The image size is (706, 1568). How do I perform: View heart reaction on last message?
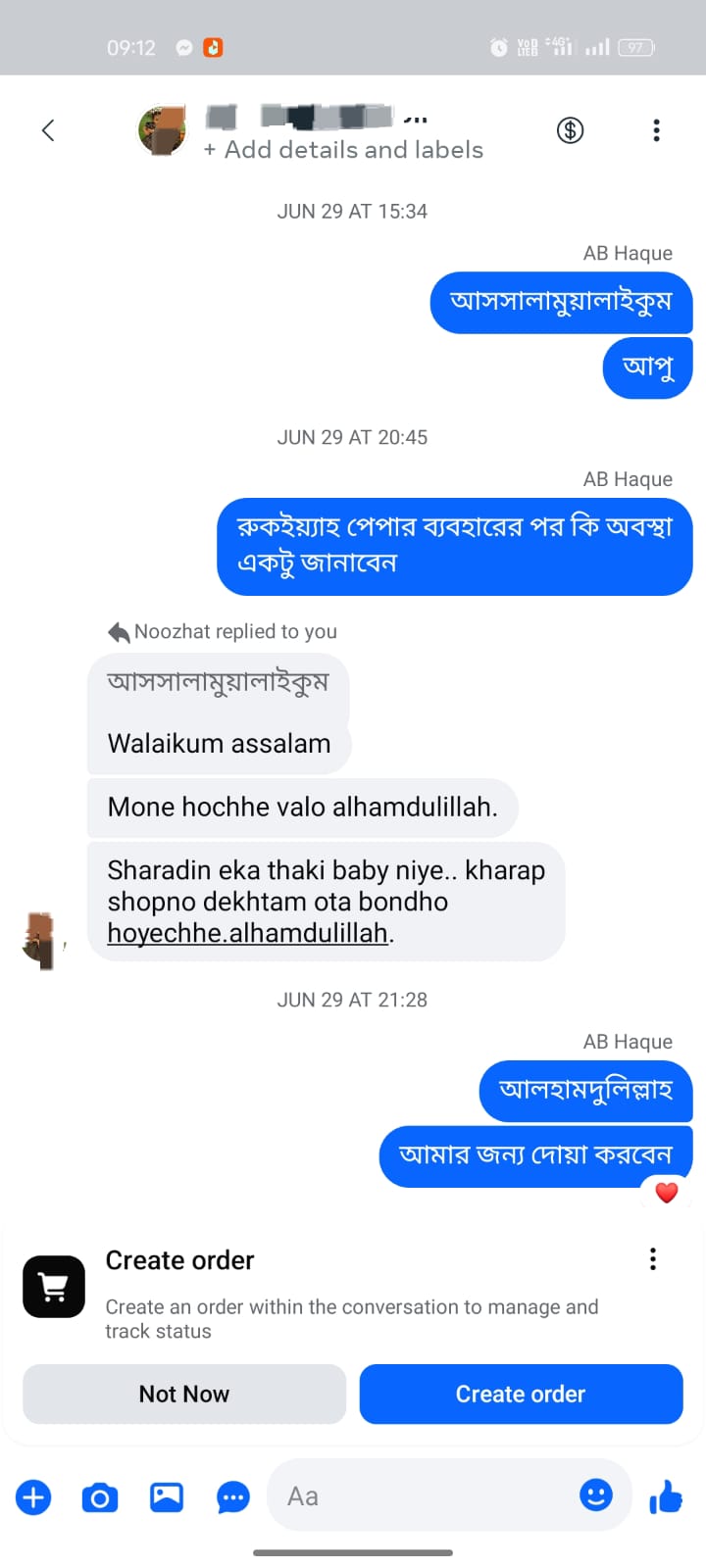point(667,1193)
